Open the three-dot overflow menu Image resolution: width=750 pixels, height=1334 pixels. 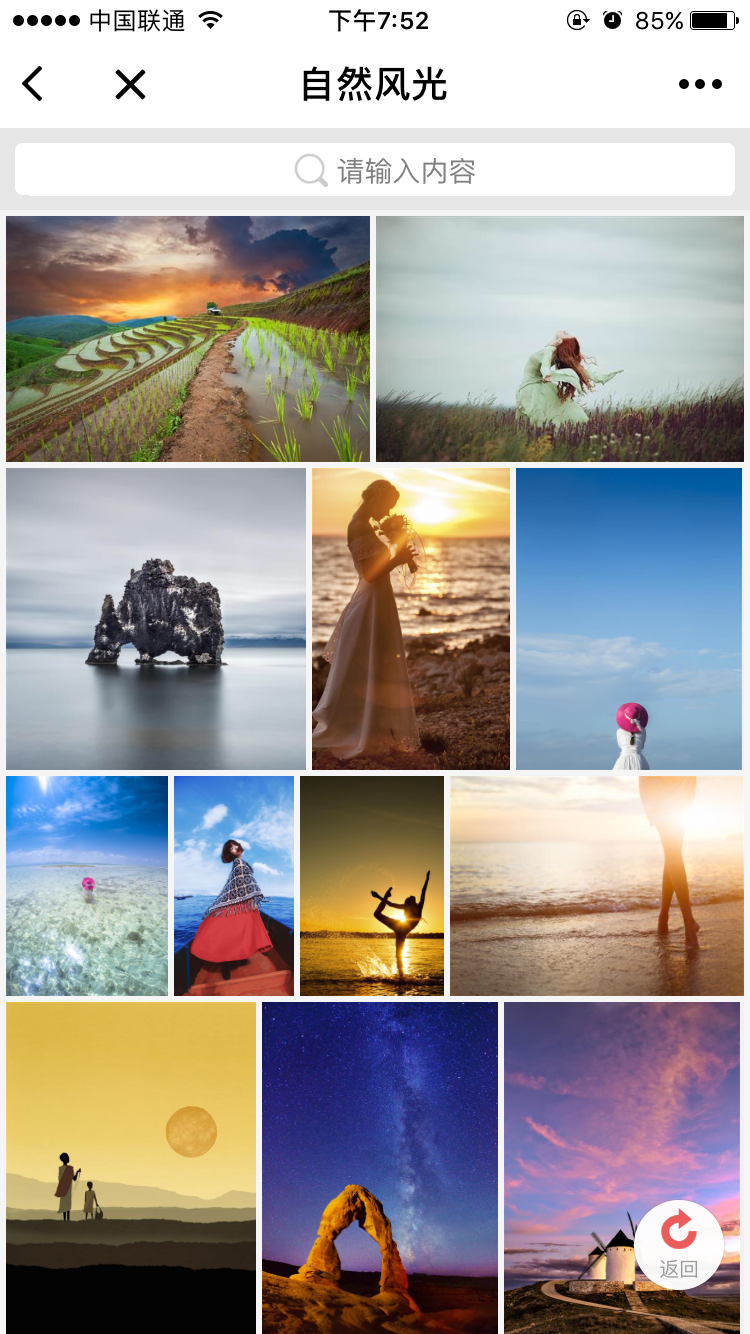coord(700,85)
